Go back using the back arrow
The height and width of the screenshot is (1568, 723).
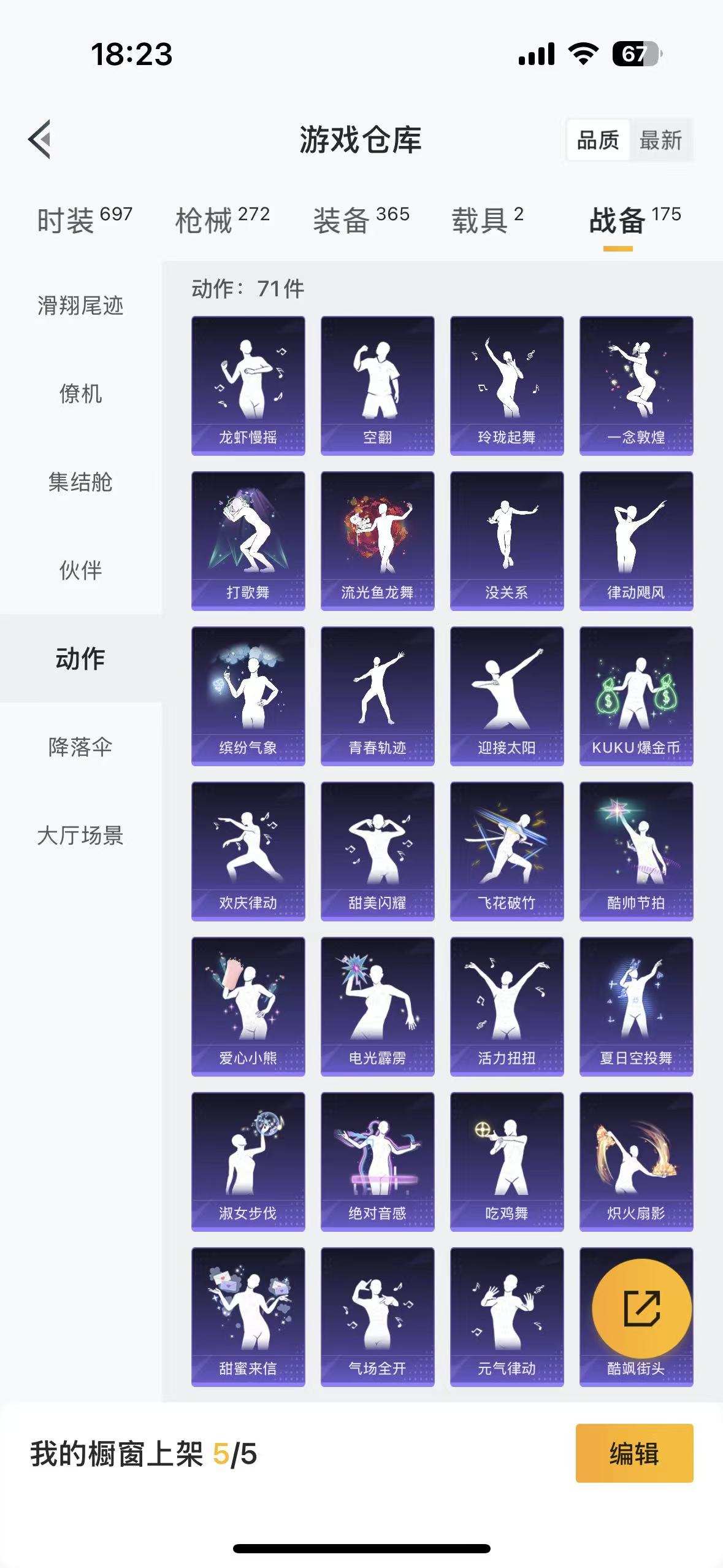point(40,140)
